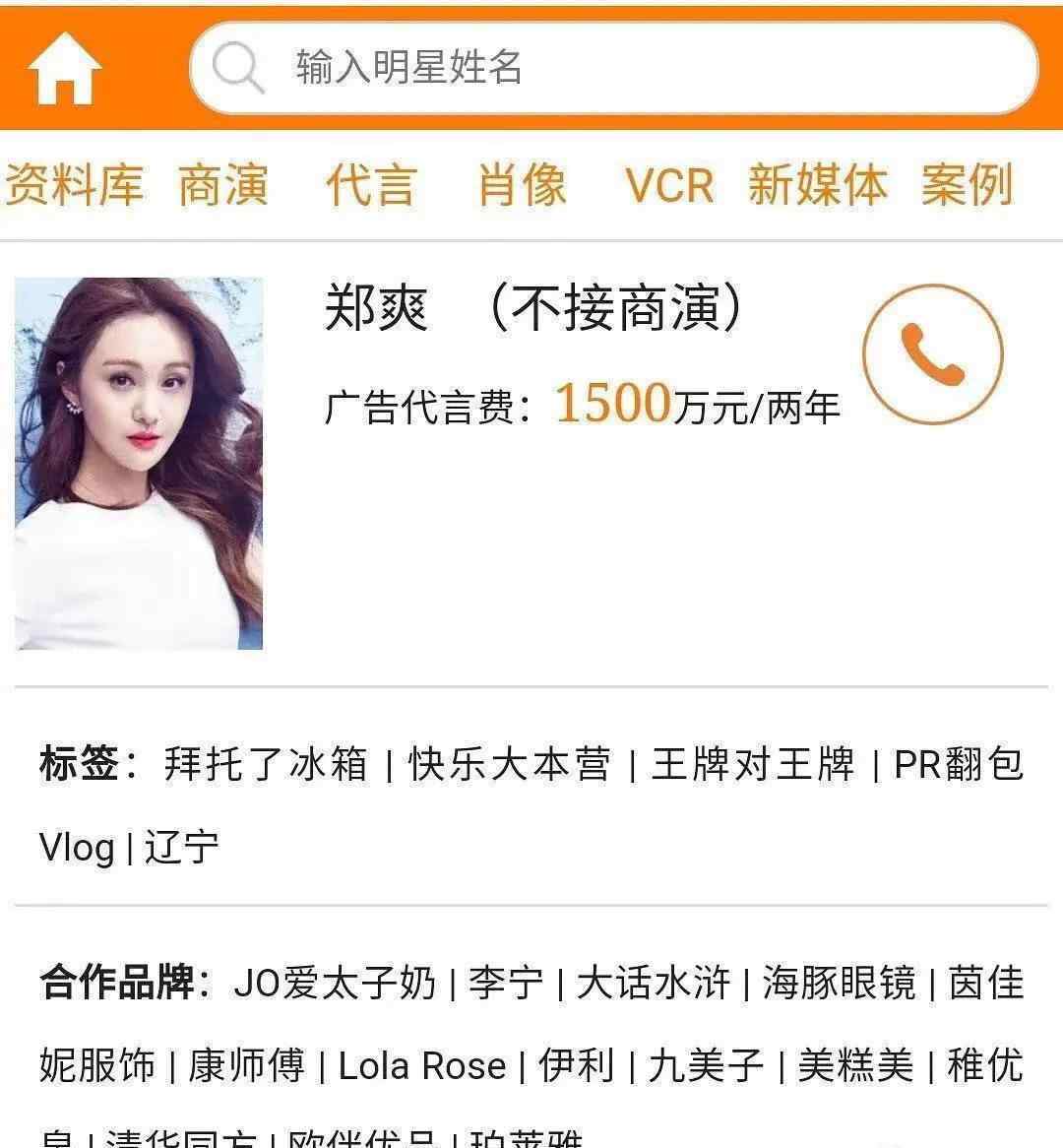This screenshot has height=1148, width=1063.
Task: Open the 商演 tab
Action: pos(223,186)
